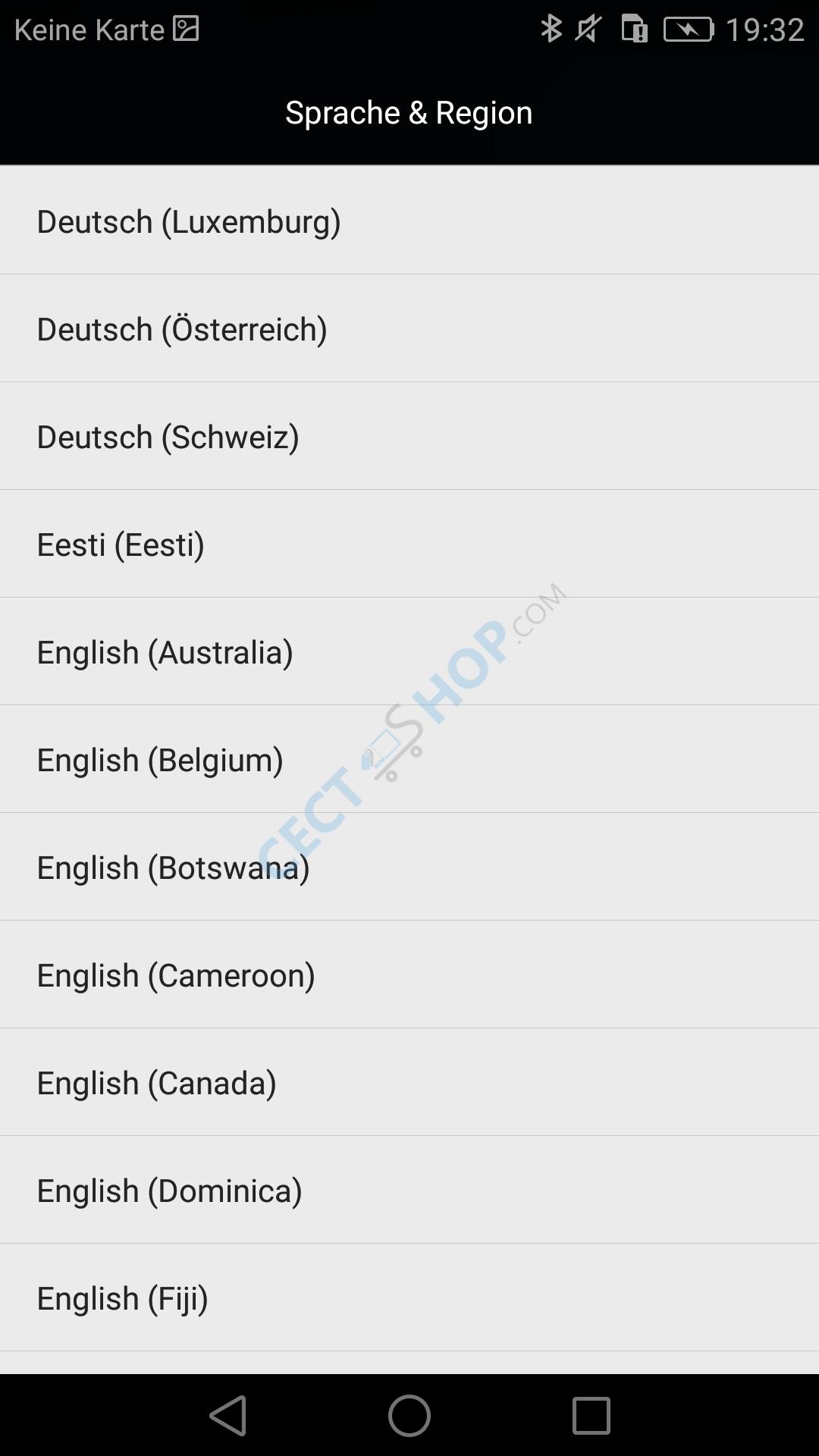
Task: Switch language to English (Canada)
Action: coord(409,1082)
